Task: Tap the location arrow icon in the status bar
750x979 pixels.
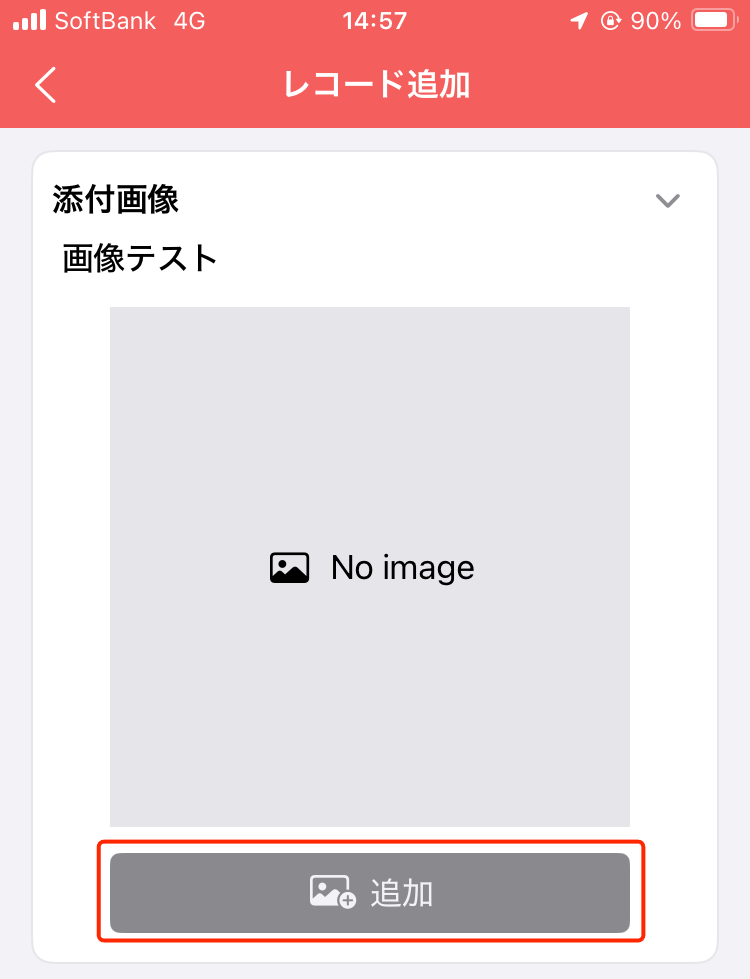Action: pos(578,20)
